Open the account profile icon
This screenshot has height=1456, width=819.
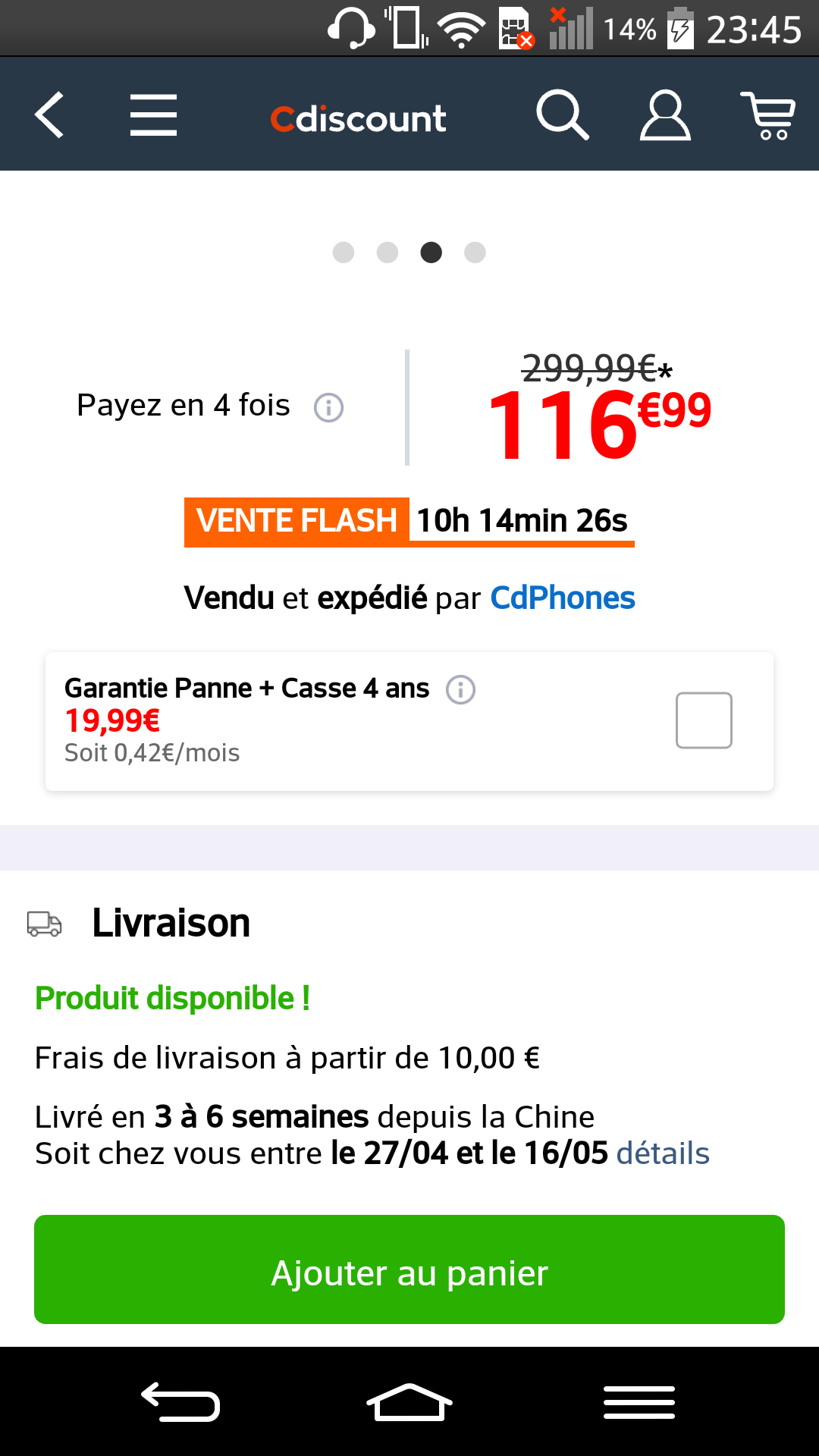[665, 115]
